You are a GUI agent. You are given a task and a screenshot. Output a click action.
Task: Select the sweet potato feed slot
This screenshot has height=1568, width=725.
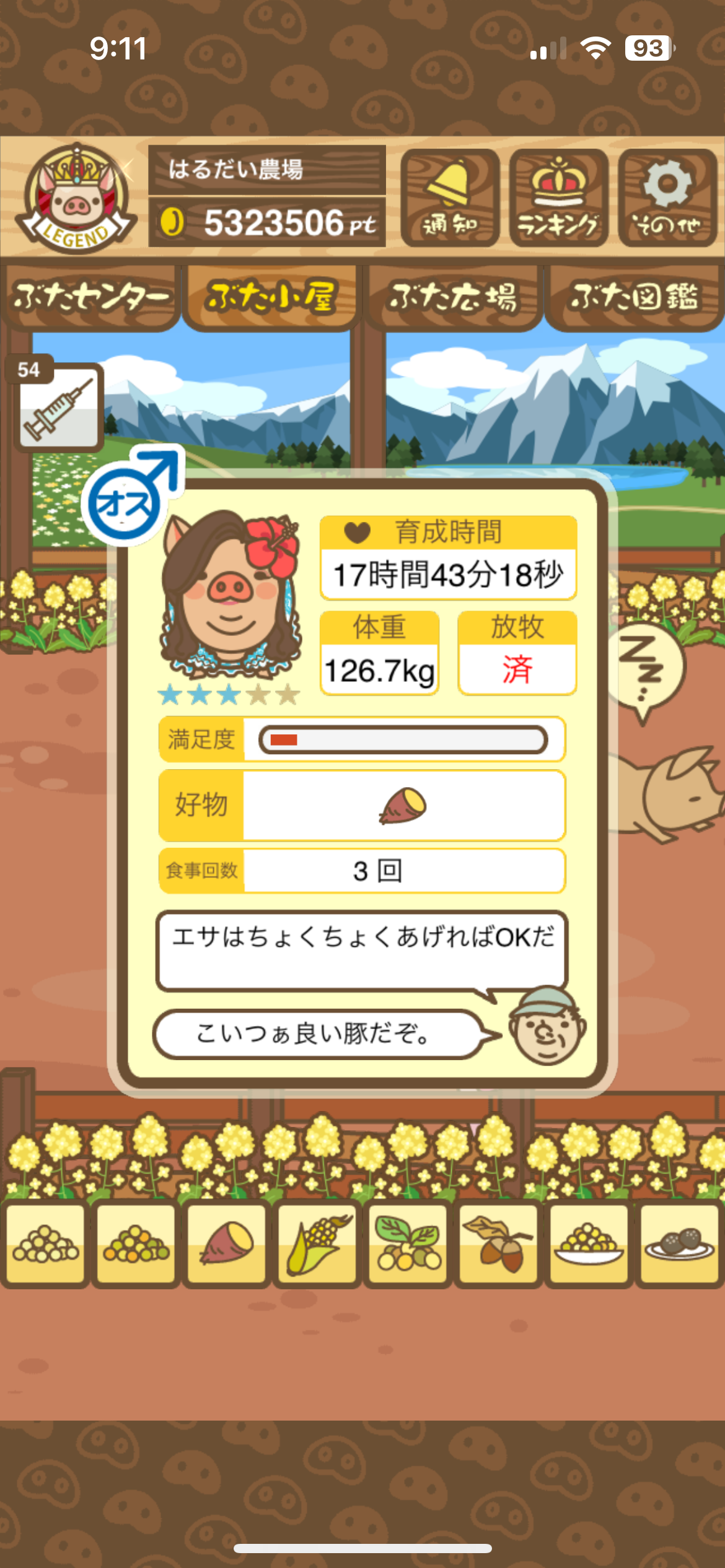click(227, 1243)
